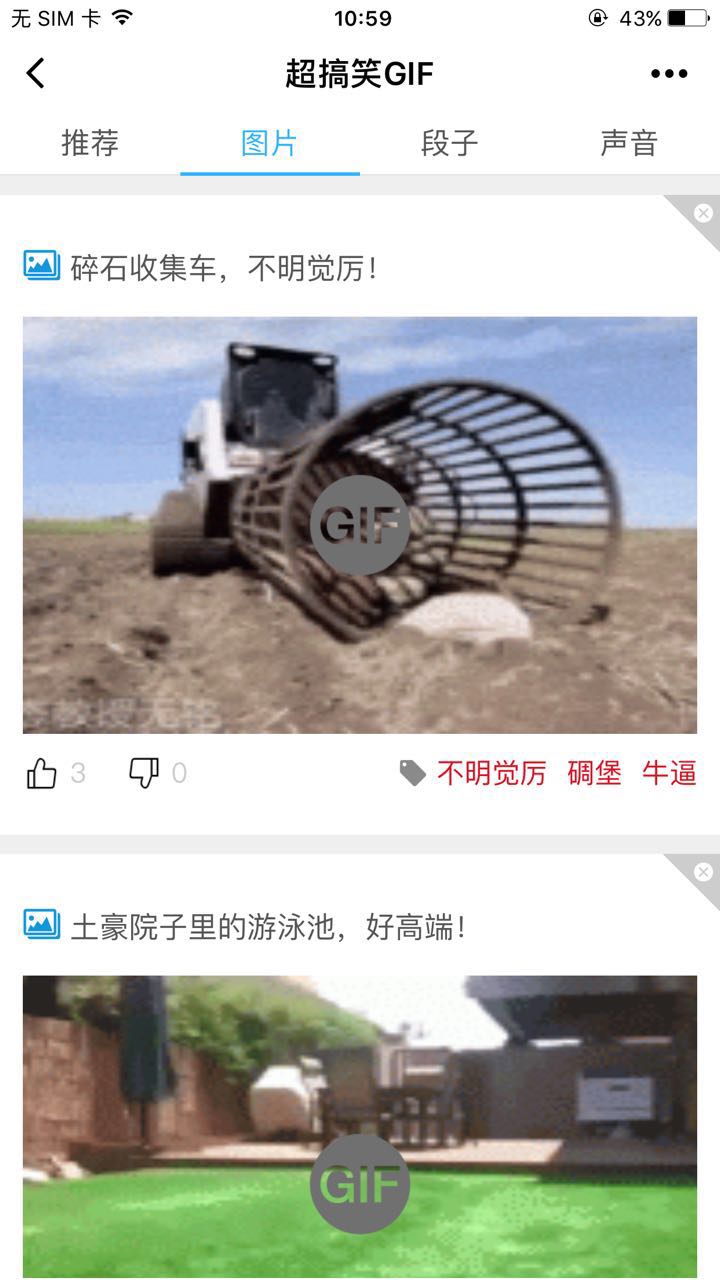Dismiss the 碎石收集车 post

coord(703,213)
